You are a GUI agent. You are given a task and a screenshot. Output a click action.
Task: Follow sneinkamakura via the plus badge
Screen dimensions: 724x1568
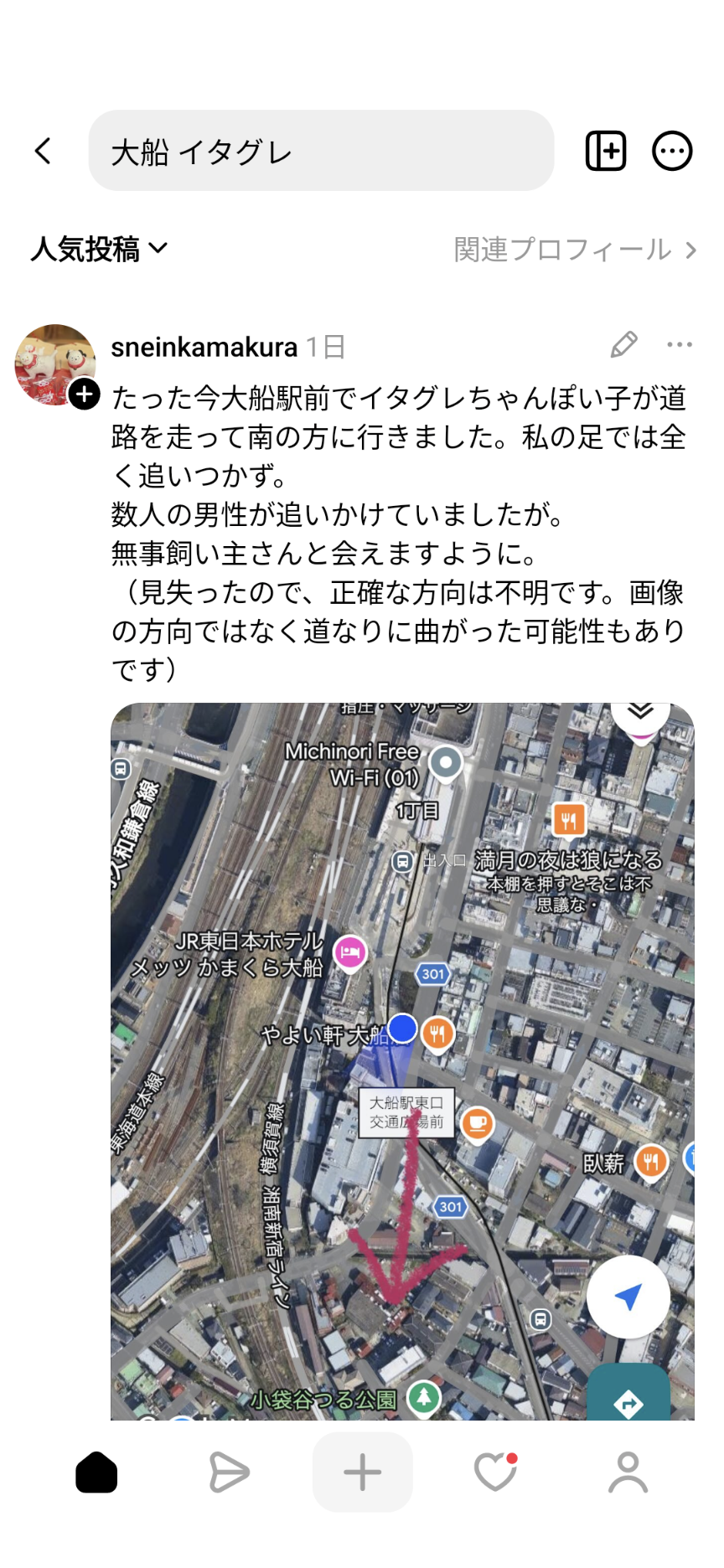[x=85, y=394]
